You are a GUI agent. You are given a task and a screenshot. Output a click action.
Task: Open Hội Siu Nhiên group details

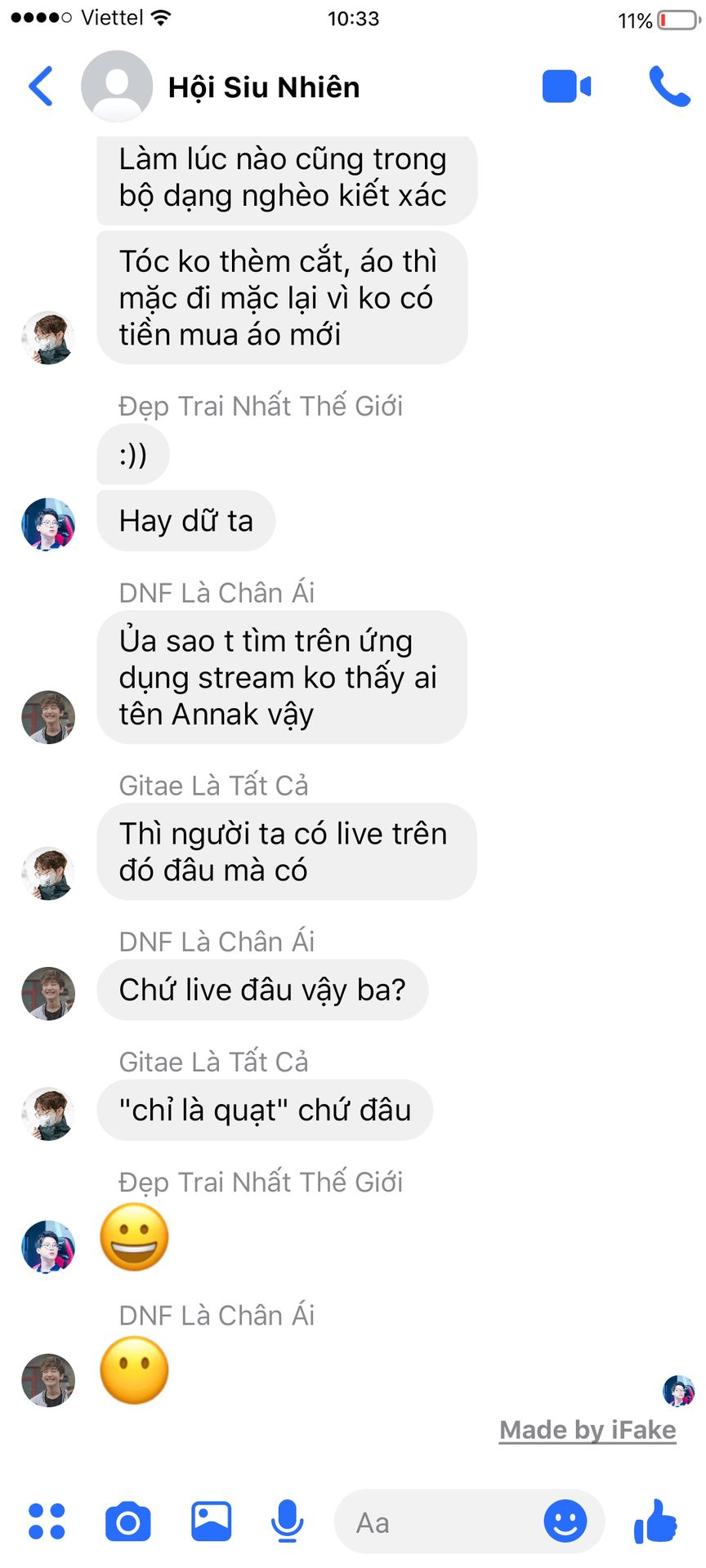coord(263,87)
